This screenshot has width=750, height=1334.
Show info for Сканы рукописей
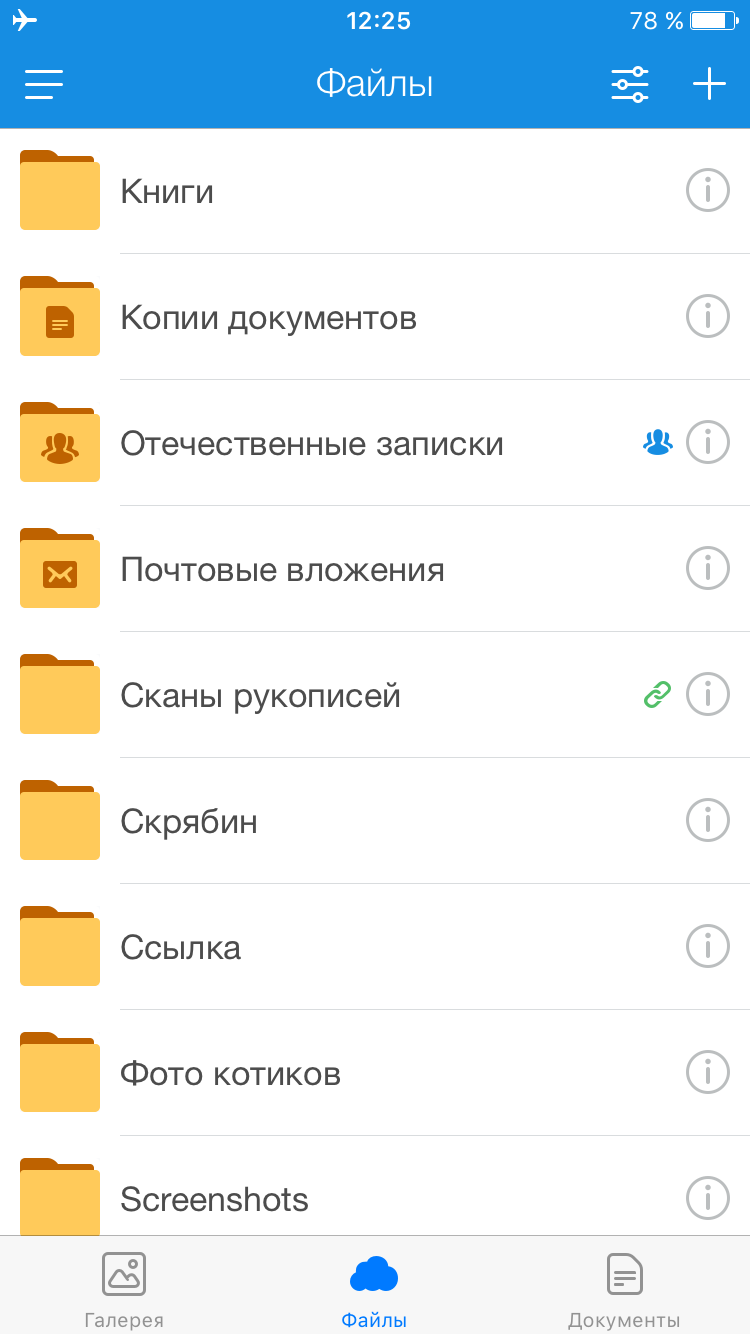click(708, 694)
